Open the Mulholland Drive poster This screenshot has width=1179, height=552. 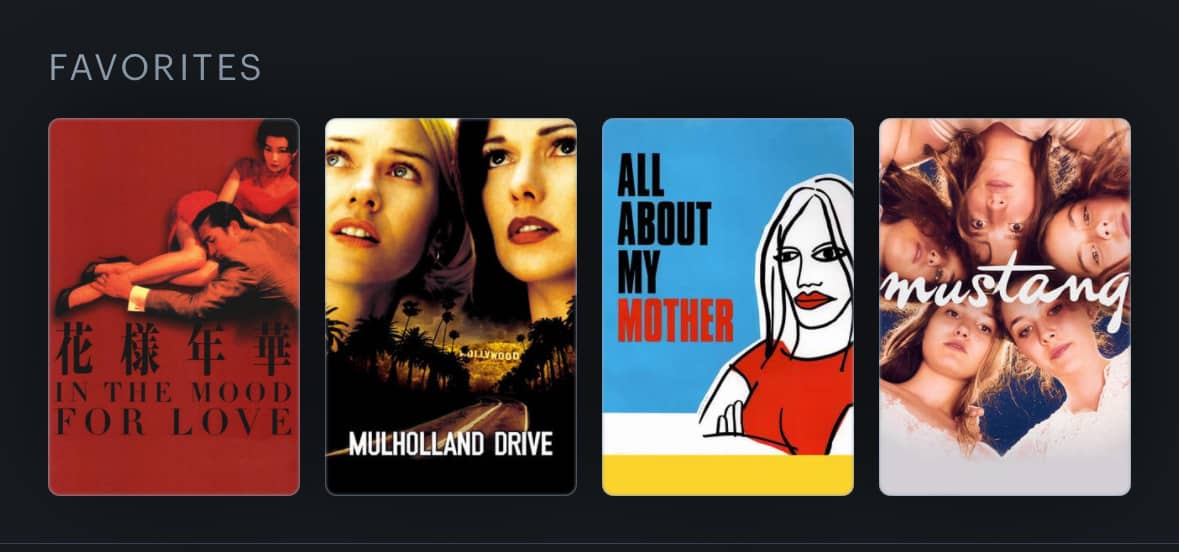pyautogui.click(x=450, y=307)
